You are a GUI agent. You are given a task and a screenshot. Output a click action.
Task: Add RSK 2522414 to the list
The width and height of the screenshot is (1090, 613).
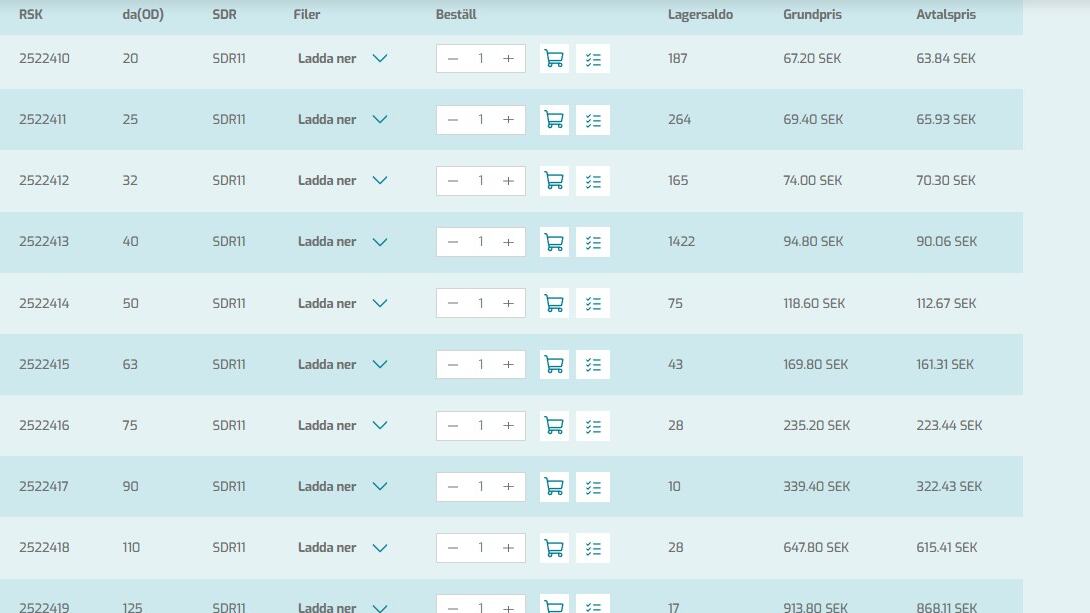593,304
